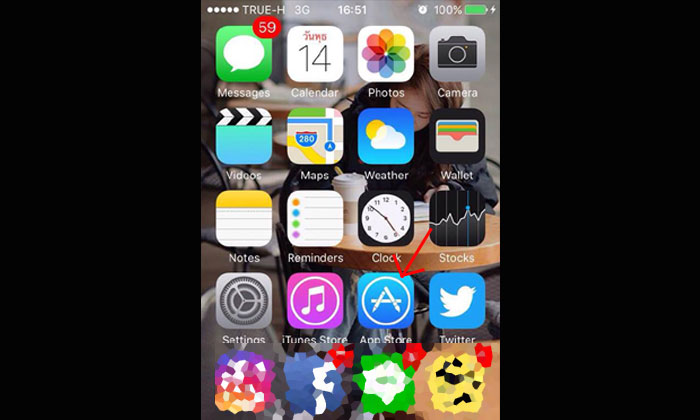This screenshot has height=420, width=700.
Task: Open the Wallet app
Action: point(457,136)
